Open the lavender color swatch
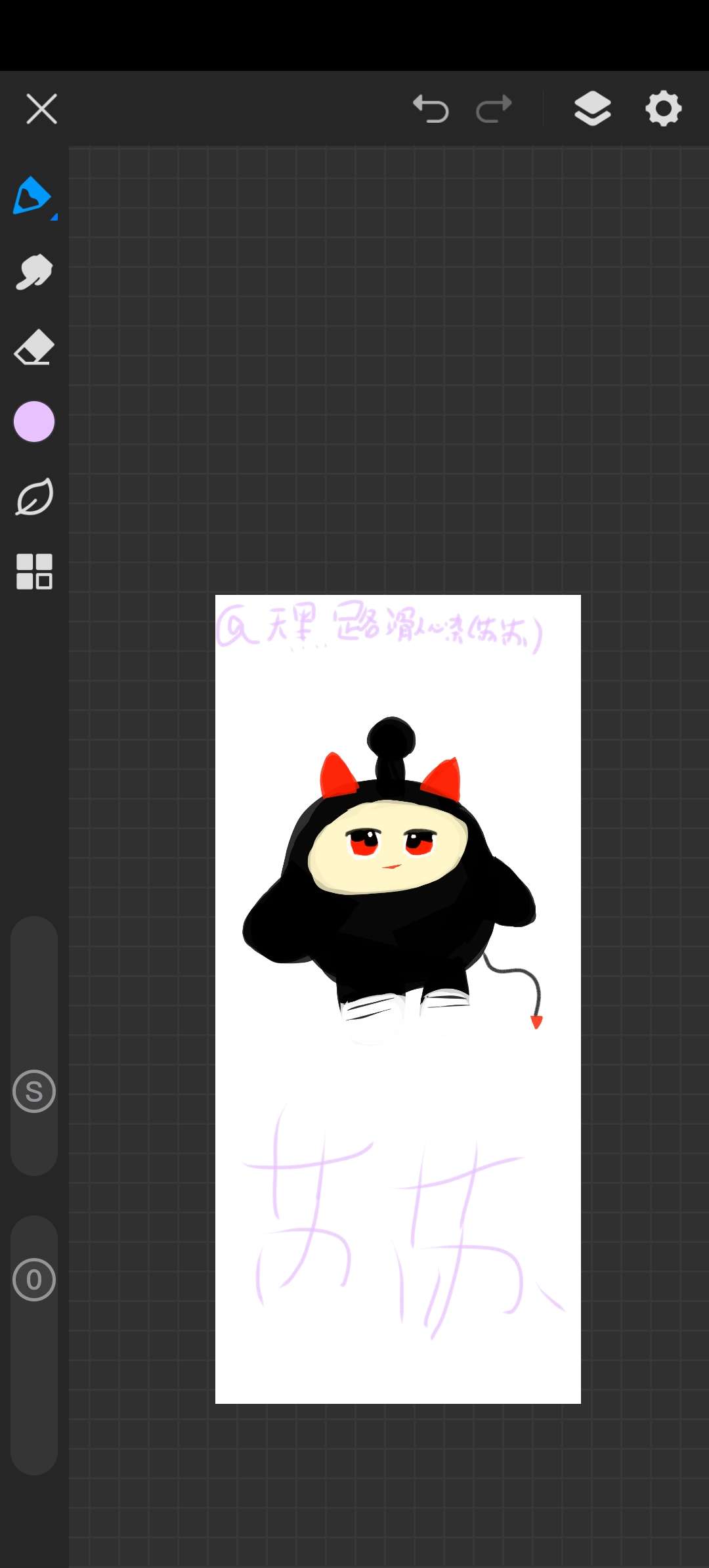709x1568 pixels. (34, 422)
